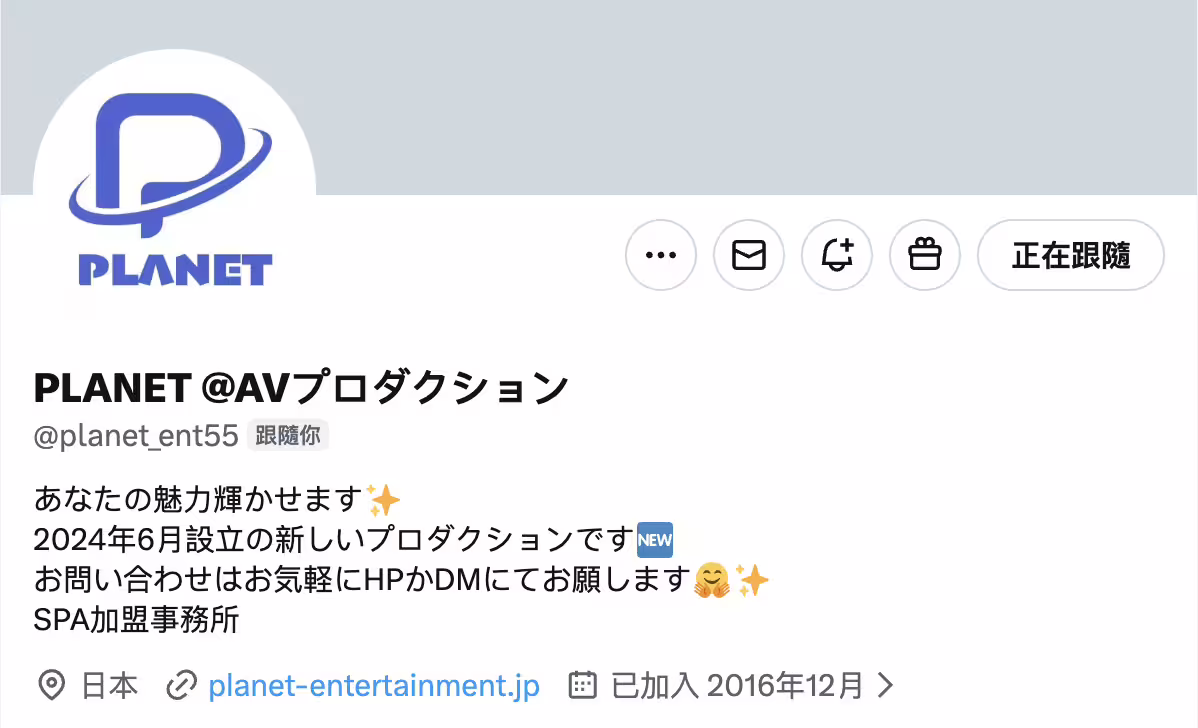Image resolution: width=1198 pixels, height=728 pixels.
Task: Tap the gift icon button
Action: point(925,256)
